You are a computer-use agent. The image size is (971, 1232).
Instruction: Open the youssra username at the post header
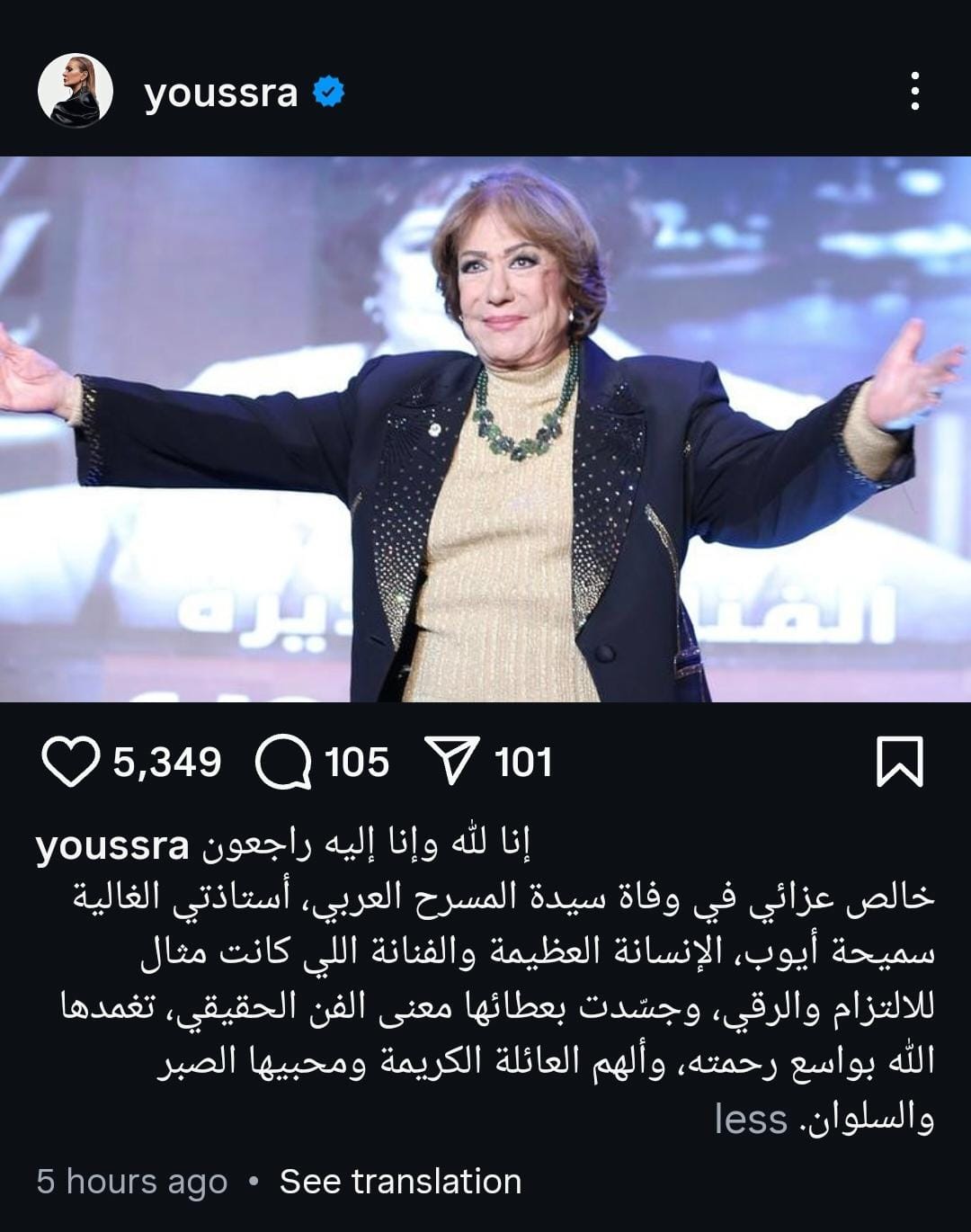pyautogui.click(x=221, y=93)
